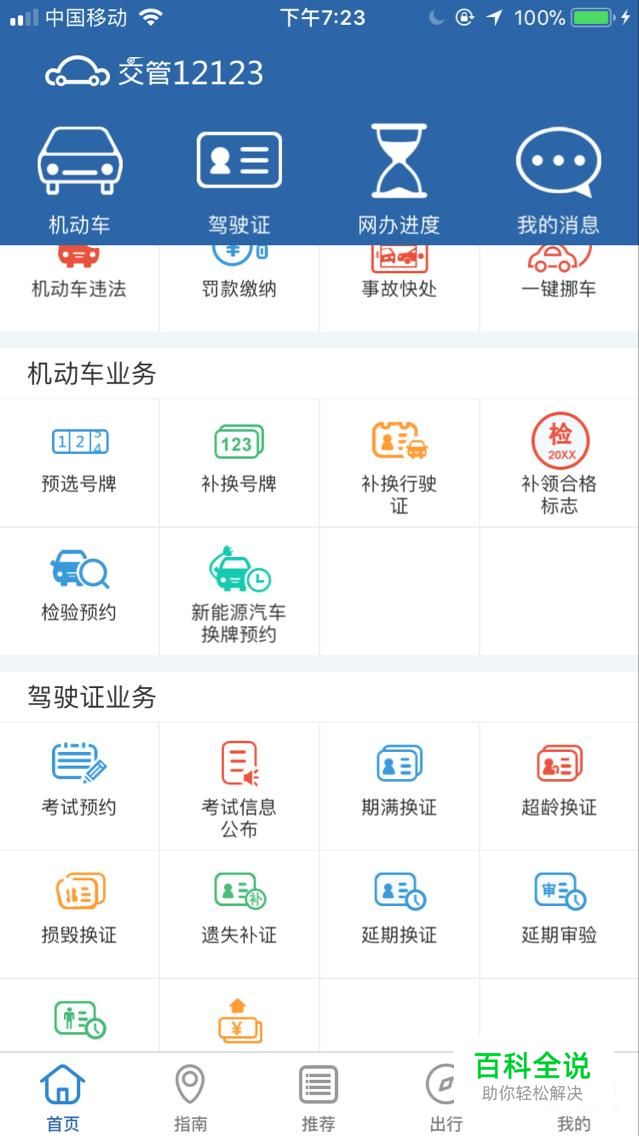Open 遗失补证 lost license replacement

[239, 914]
